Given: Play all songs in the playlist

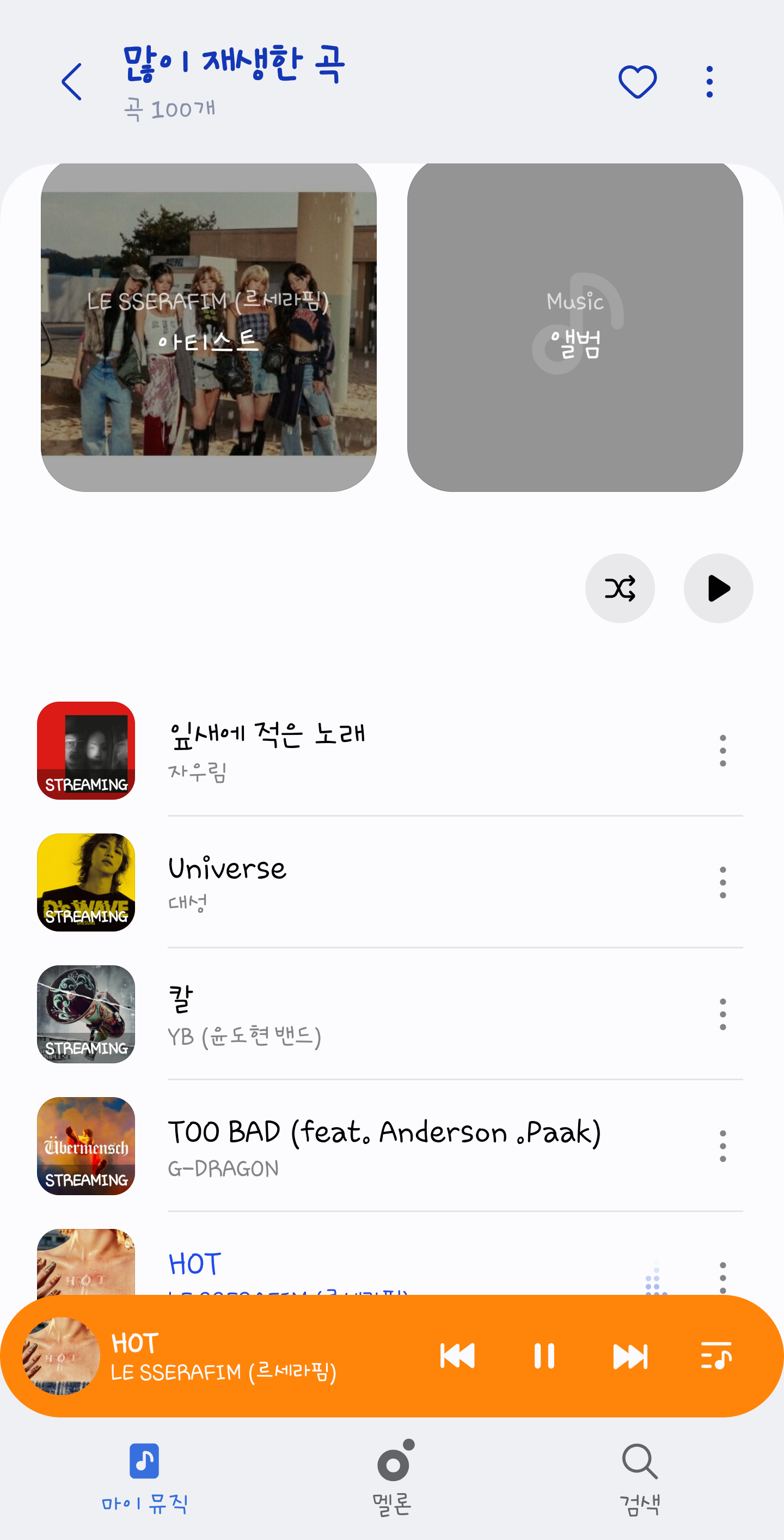Looking at the screenshot, I should [718, 588].
